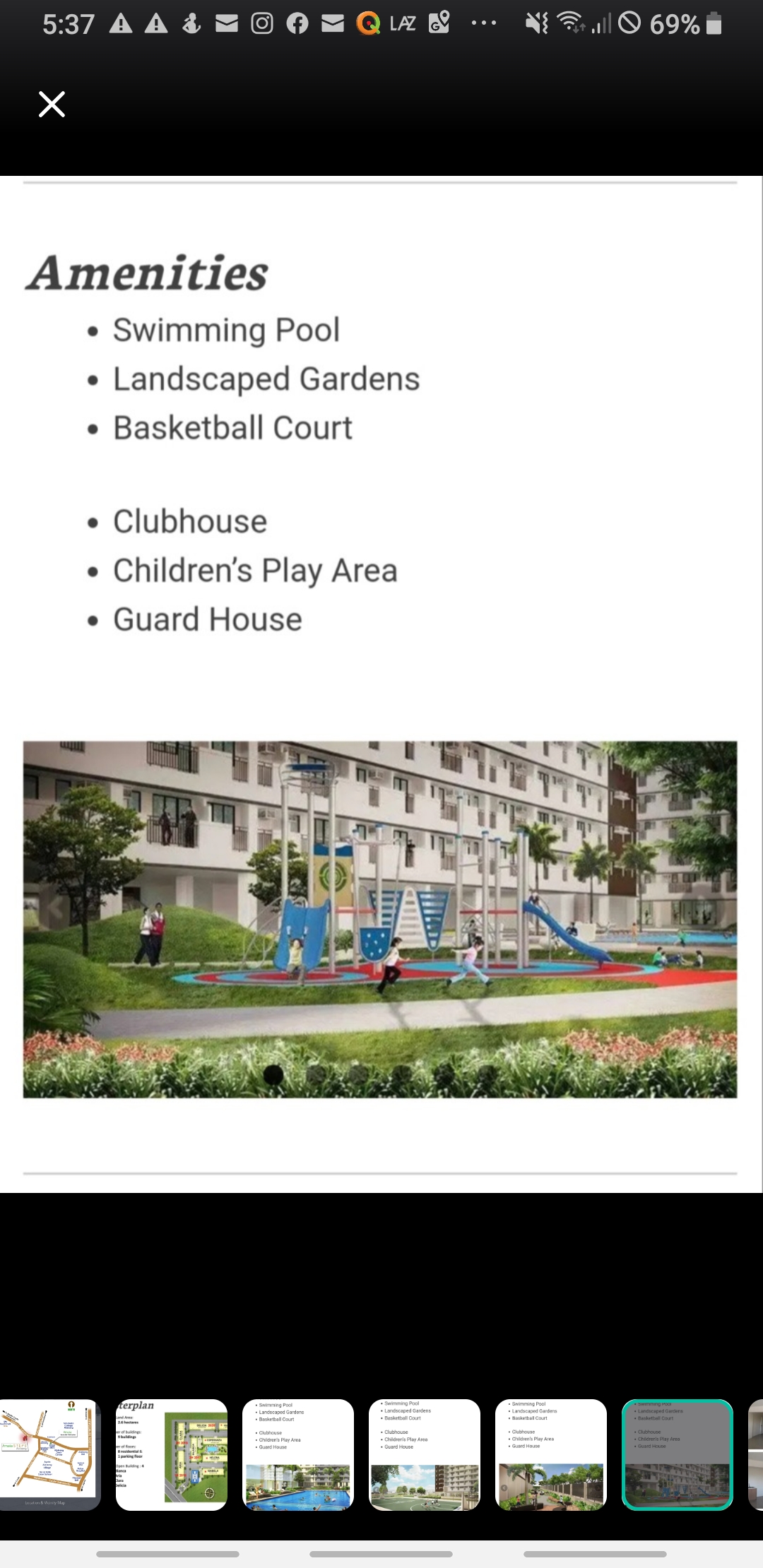Show the basketball court amenities thumbnail
Screen dimensions: 763x1568
424,1454
